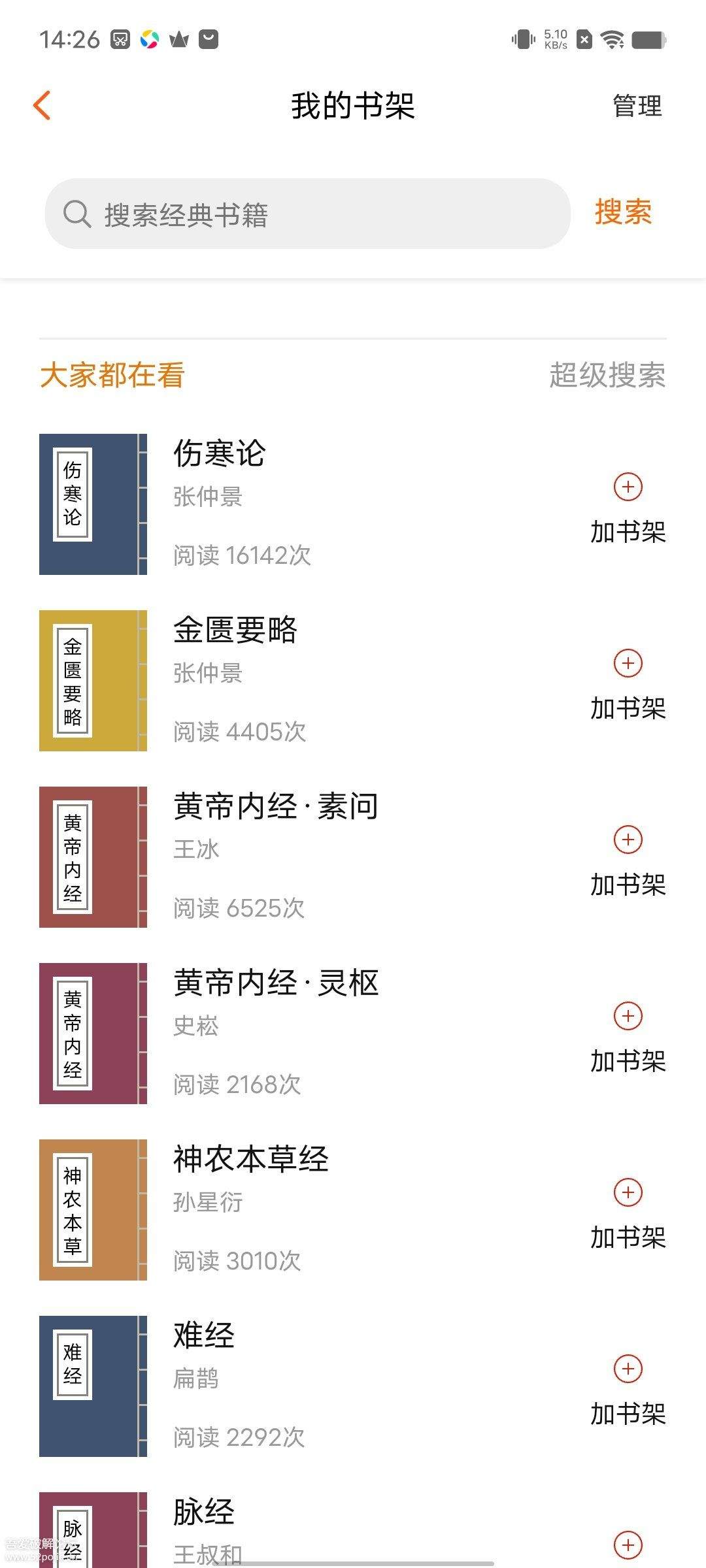The height and width of the screenshot is (1568, 706).
Task: Add 脉经 using its plus icon
Action: pos(628,1545)
